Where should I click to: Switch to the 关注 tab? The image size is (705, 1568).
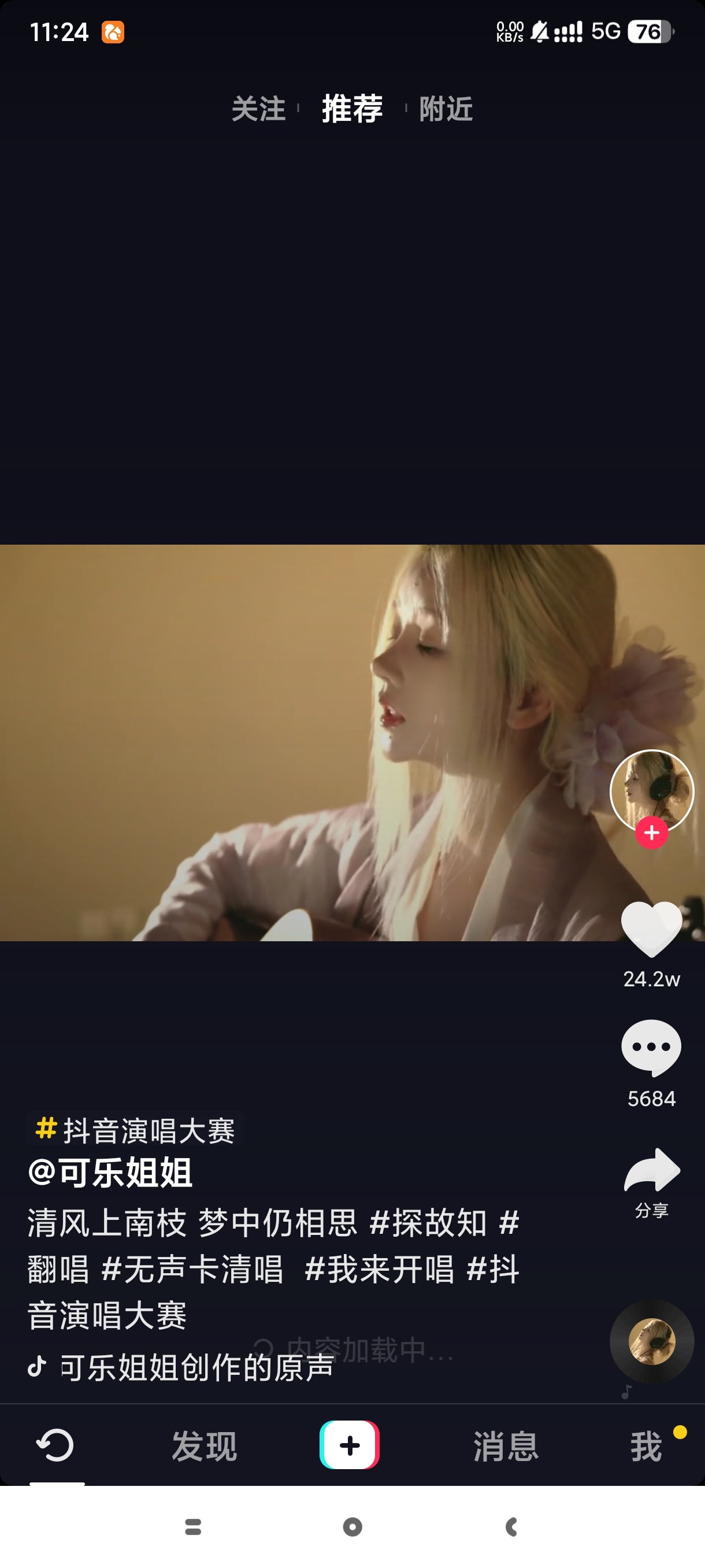(x=258, y=109)
